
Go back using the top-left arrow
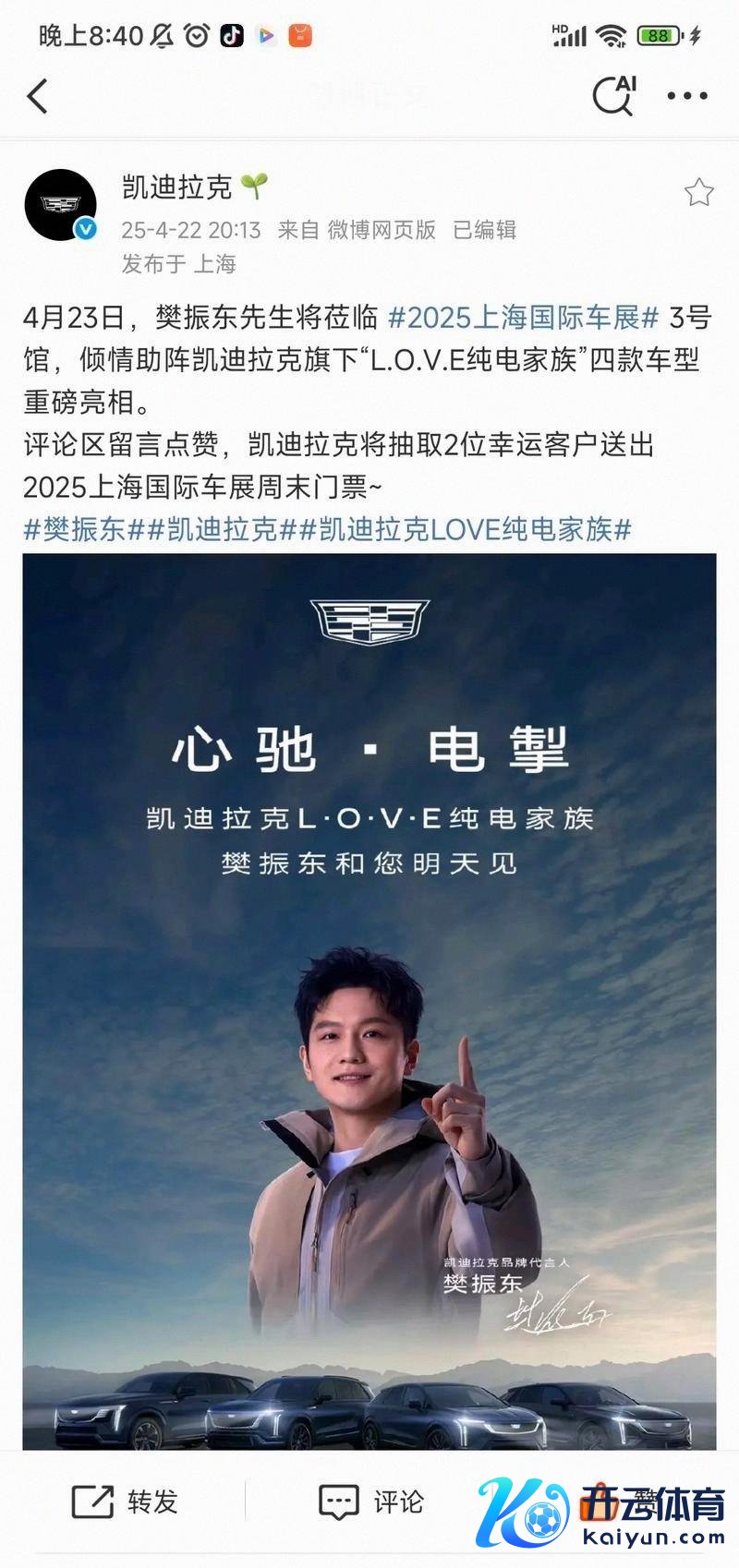pos(38,96)
